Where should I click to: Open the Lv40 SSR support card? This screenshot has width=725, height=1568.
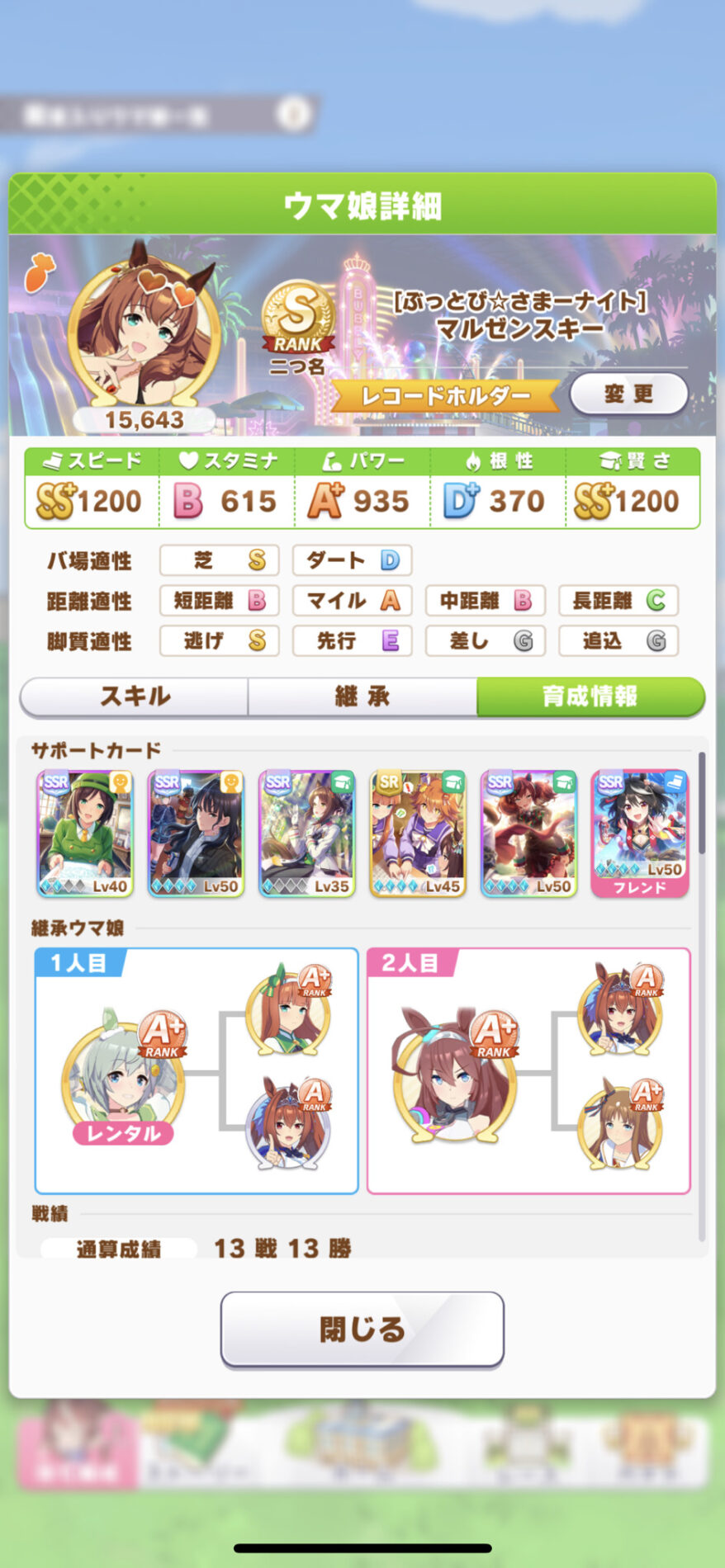[84, 834]
